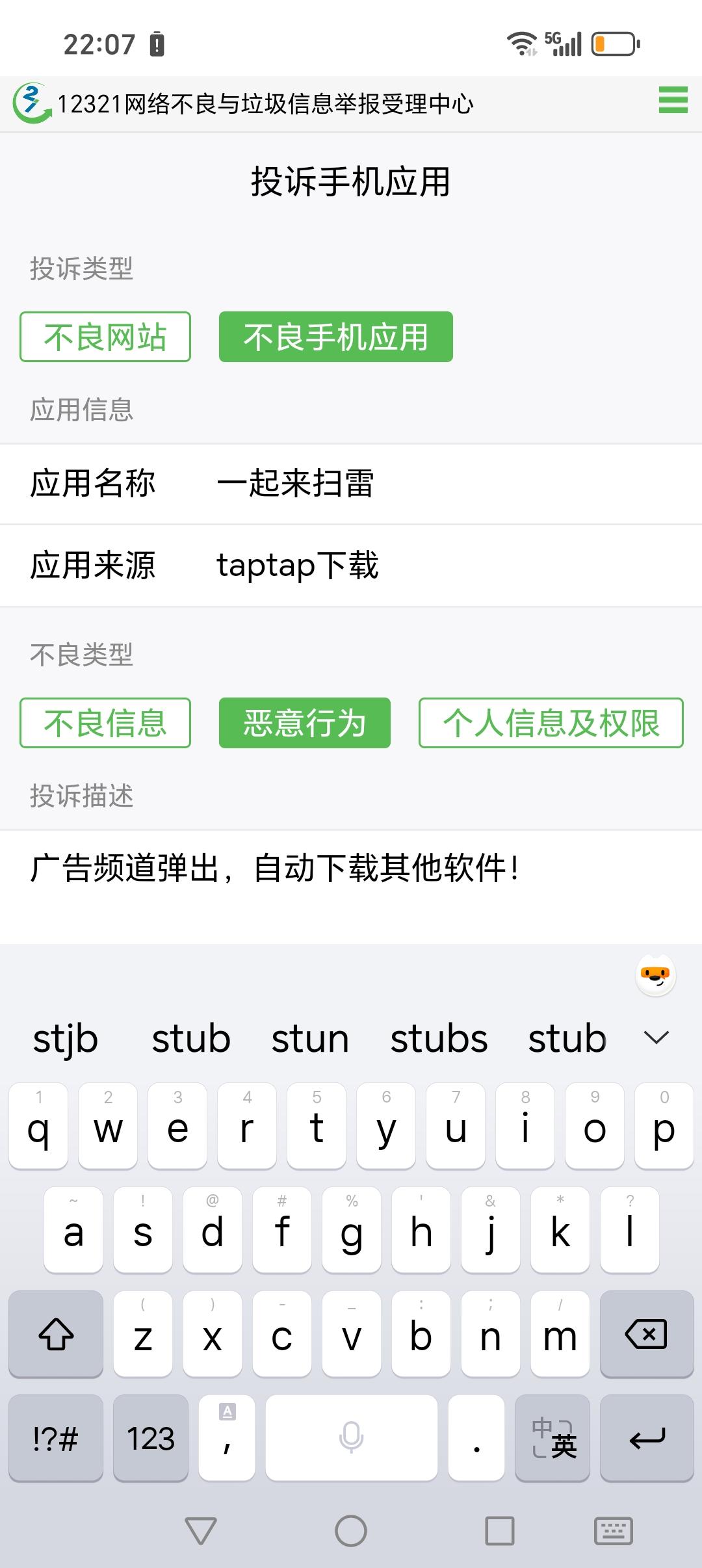
Task: Deselect the 恶意行为 category
Action: point(304,722)
